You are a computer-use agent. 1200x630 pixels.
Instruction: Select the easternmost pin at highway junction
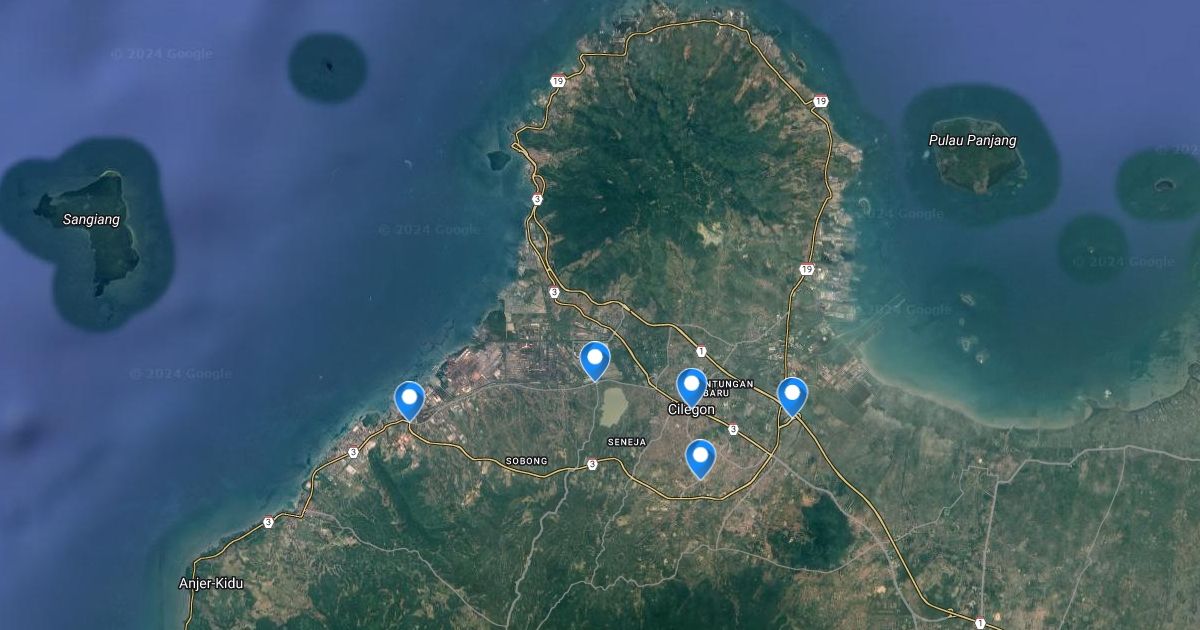click(792, 394)
